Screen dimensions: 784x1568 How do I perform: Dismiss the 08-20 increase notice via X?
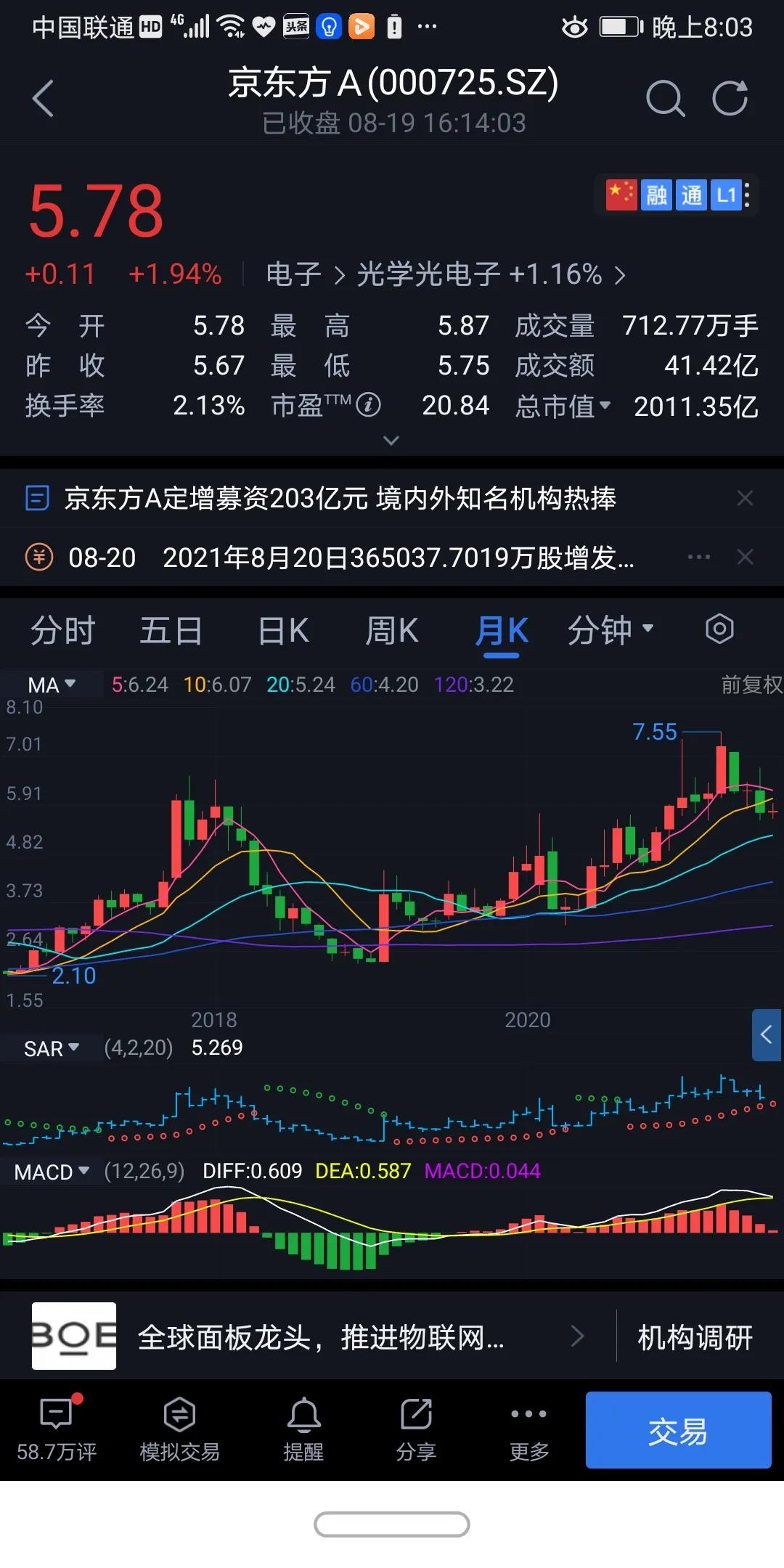pos(746,557)
